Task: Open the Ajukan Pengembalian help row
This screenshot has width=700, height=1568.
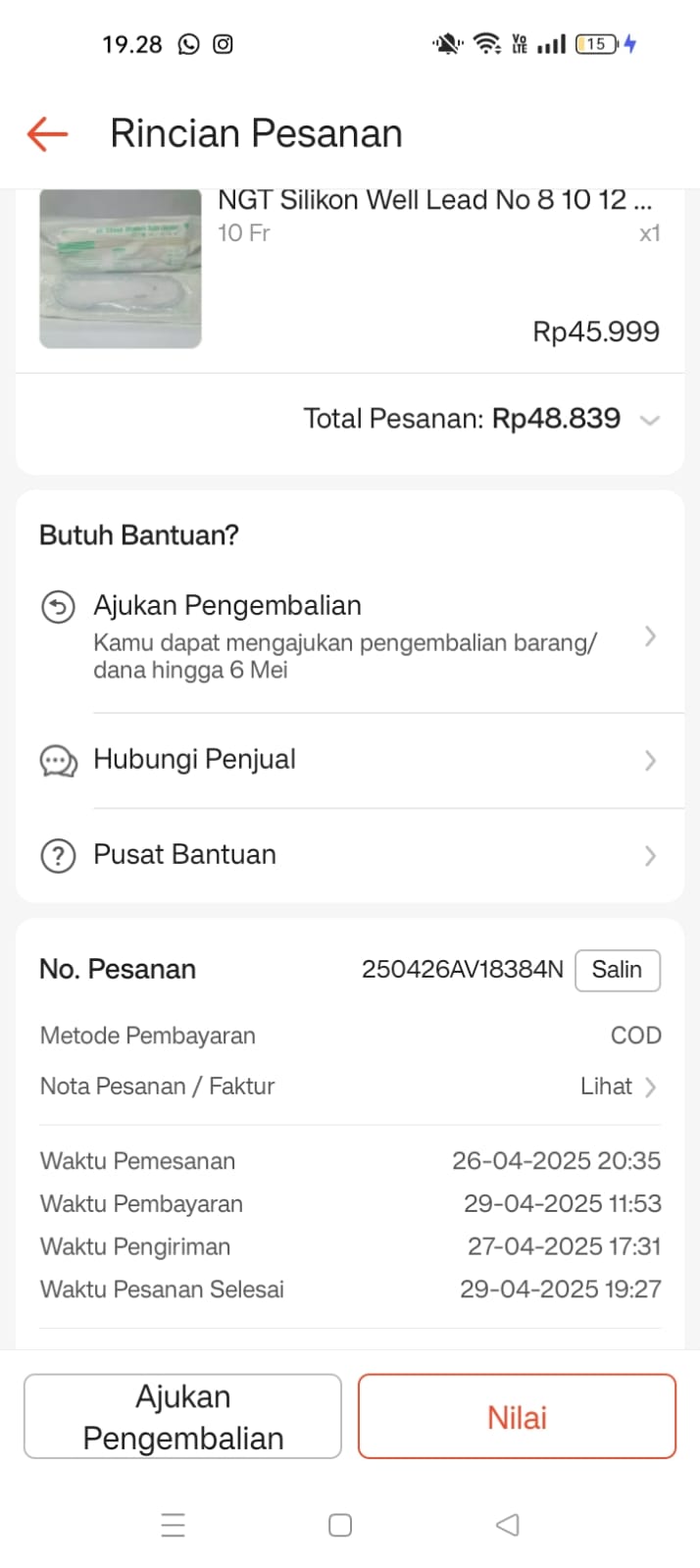Action: (x=349, y=636)
